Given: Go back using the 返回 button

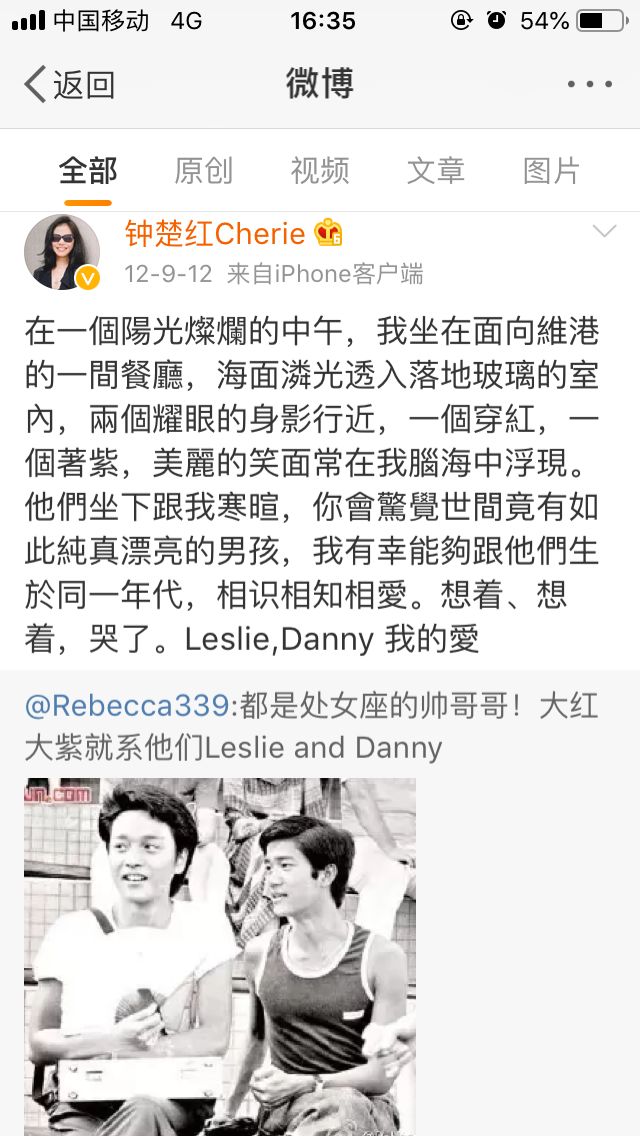Looking at the screenshot, I should pos(70,85).
